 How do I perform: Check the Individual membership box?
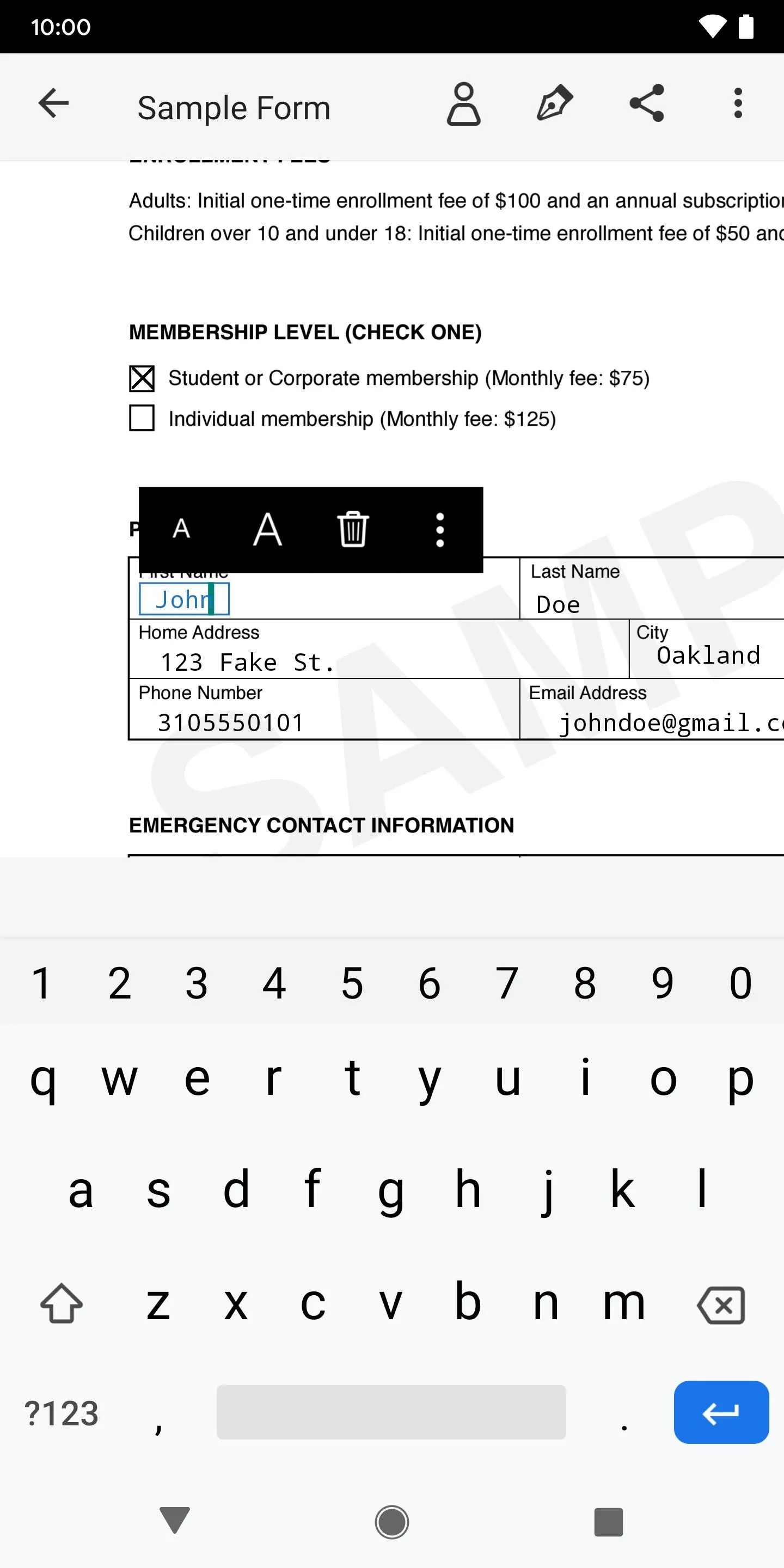[x=142, y=418]
